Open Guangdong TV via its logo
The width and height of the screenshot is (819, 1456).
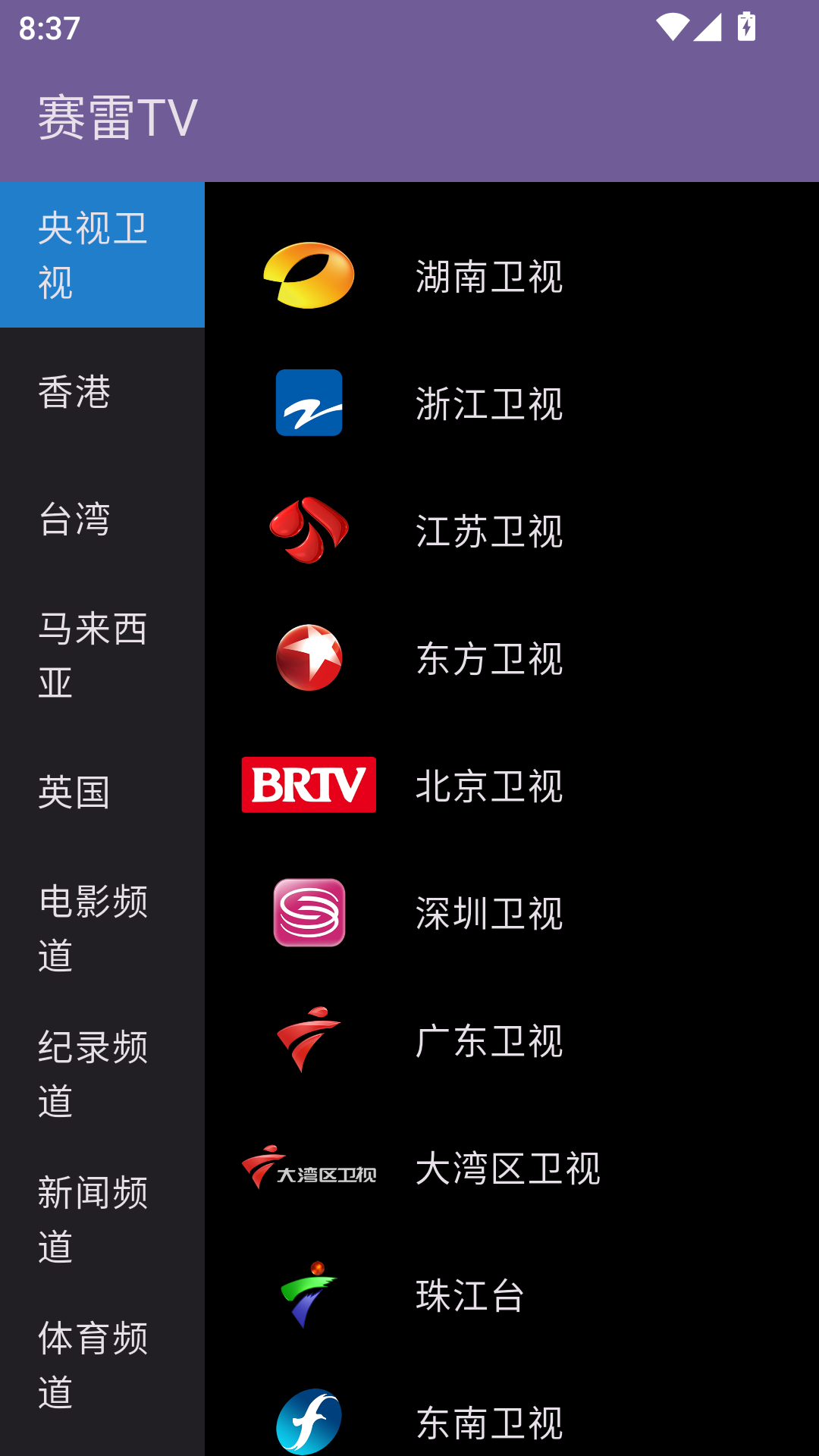click(x=308, y=1041)
